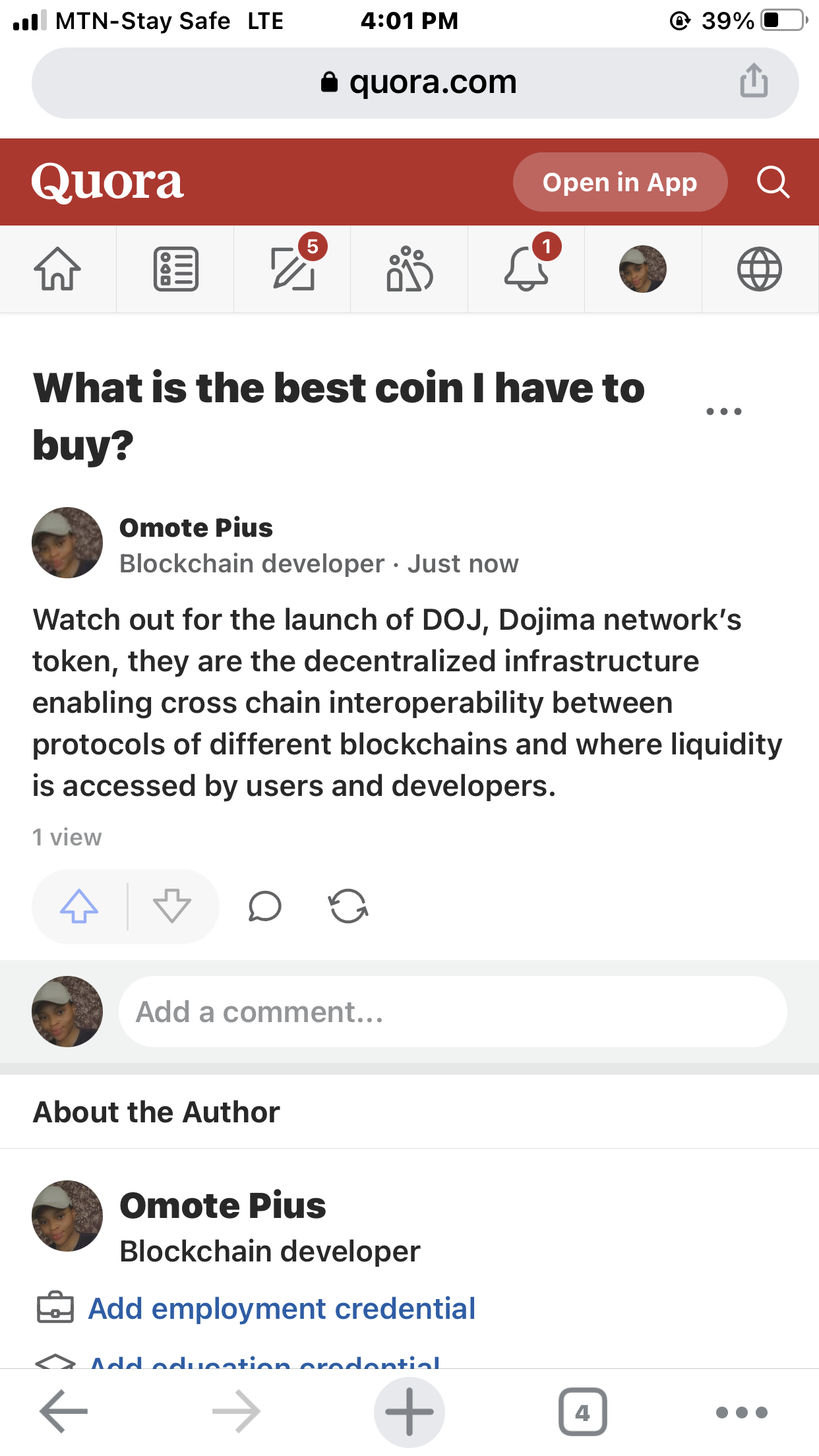Share the answer with the circular arrows icon

(x=348, y=906)
